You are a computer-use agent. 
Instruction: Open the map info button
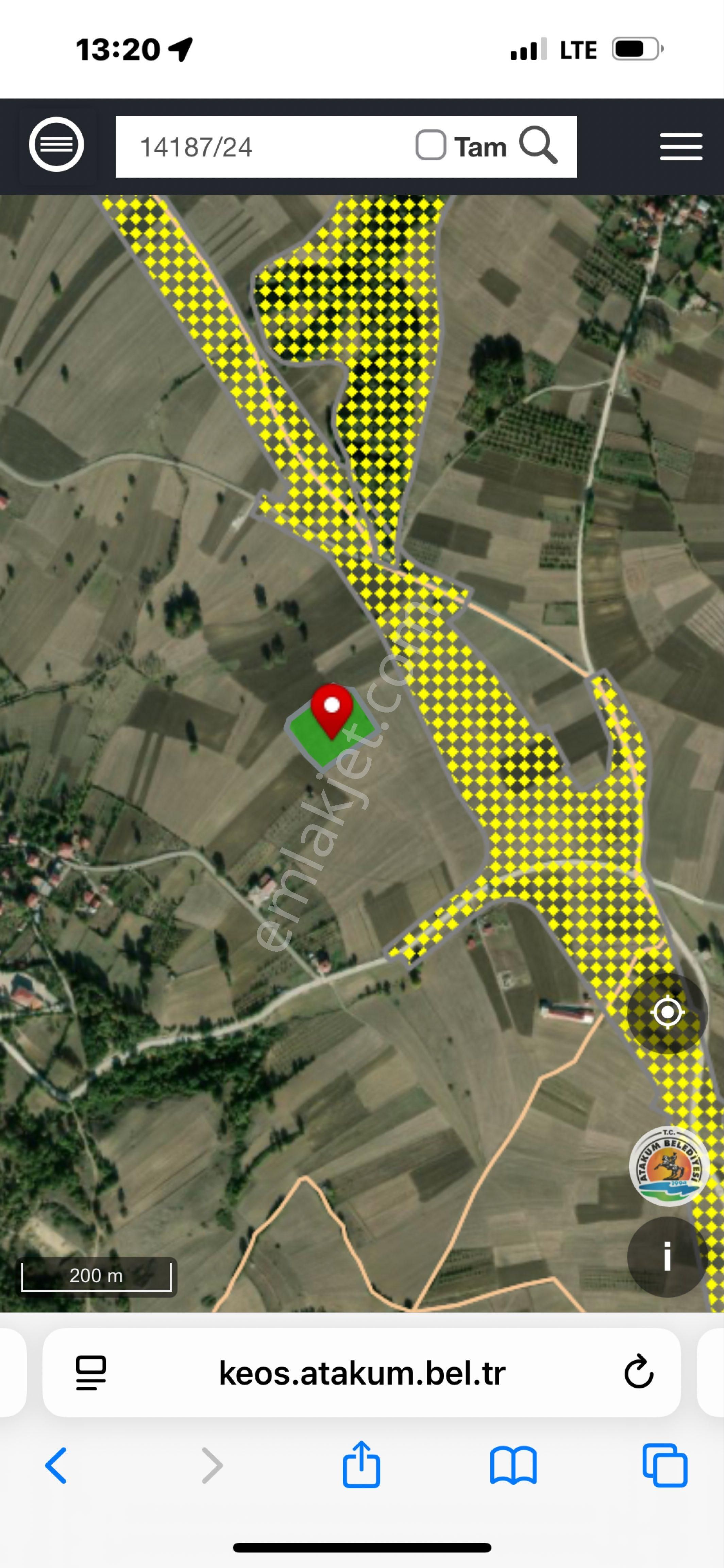[667, 1256]
